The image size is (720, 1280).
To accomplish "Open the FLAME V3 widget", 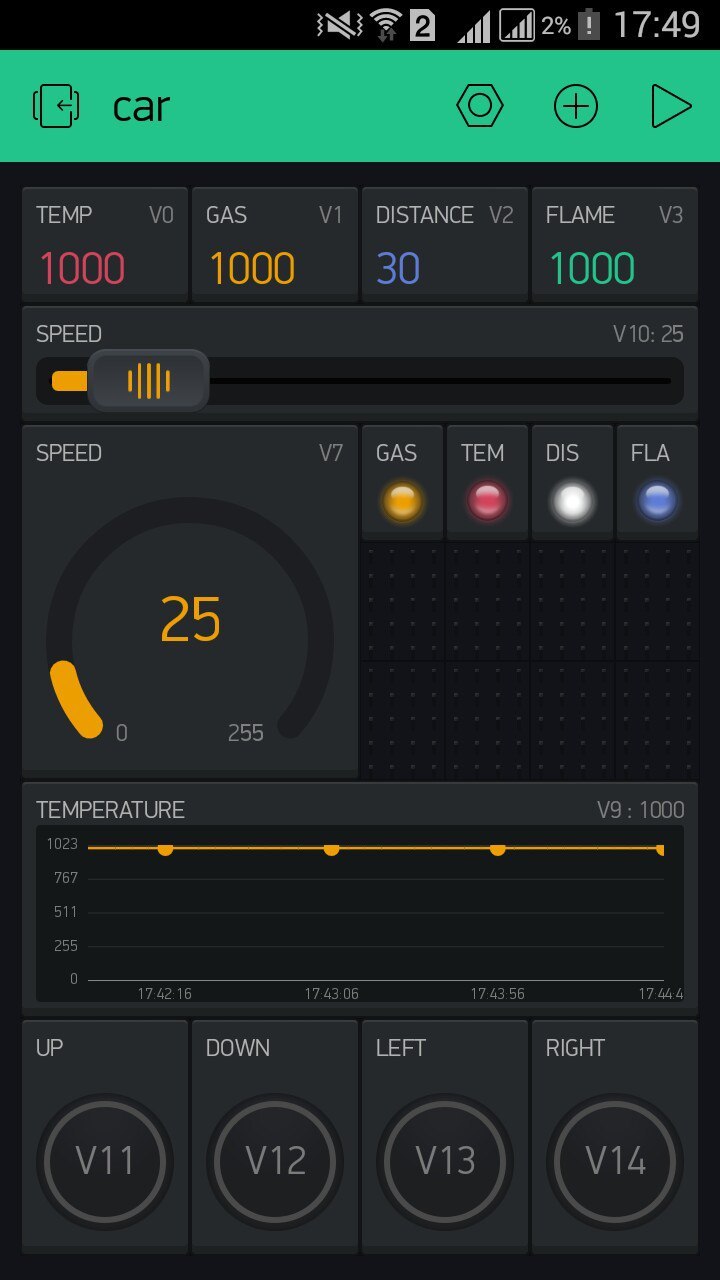I will click(615, 244).
